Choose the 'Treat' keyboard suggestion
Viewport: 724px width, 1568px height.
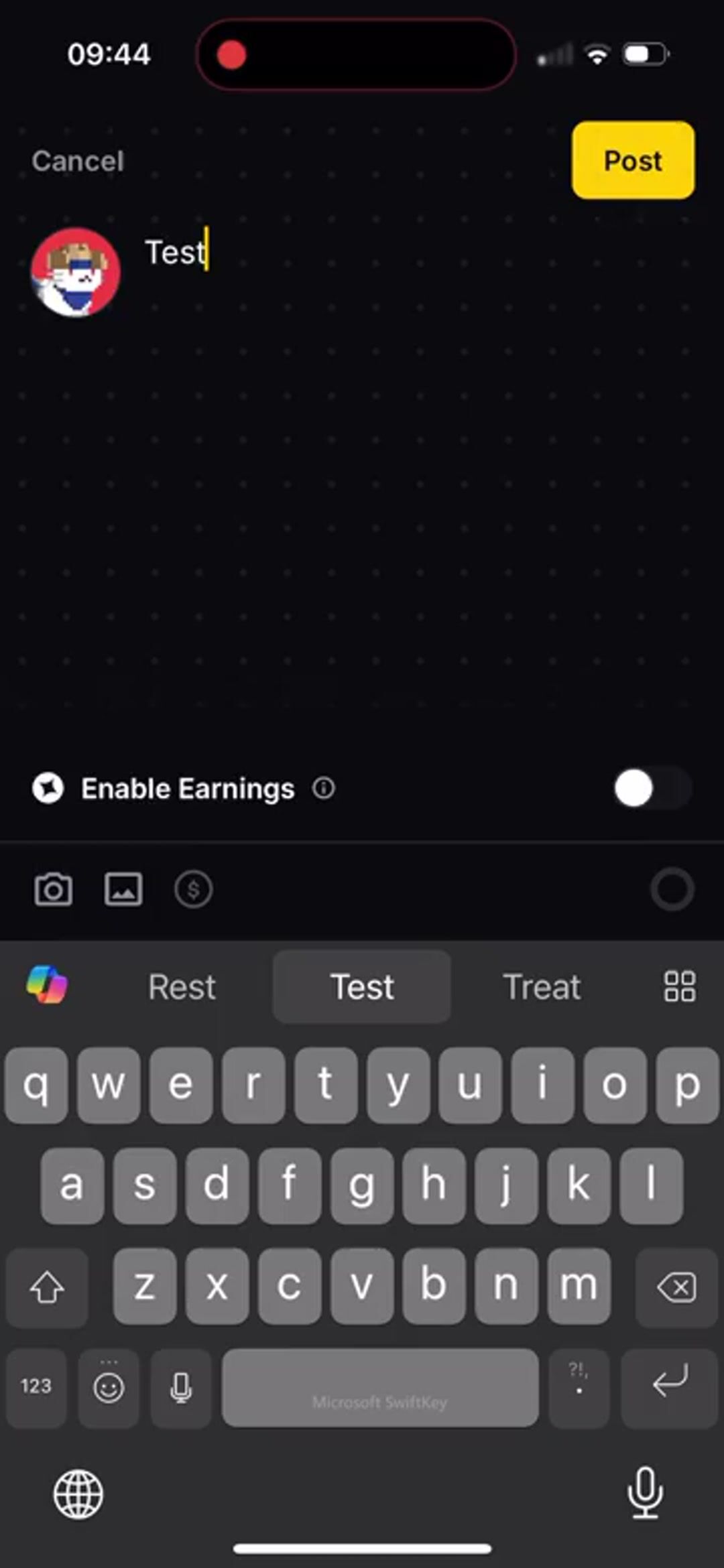pos(542,986)
